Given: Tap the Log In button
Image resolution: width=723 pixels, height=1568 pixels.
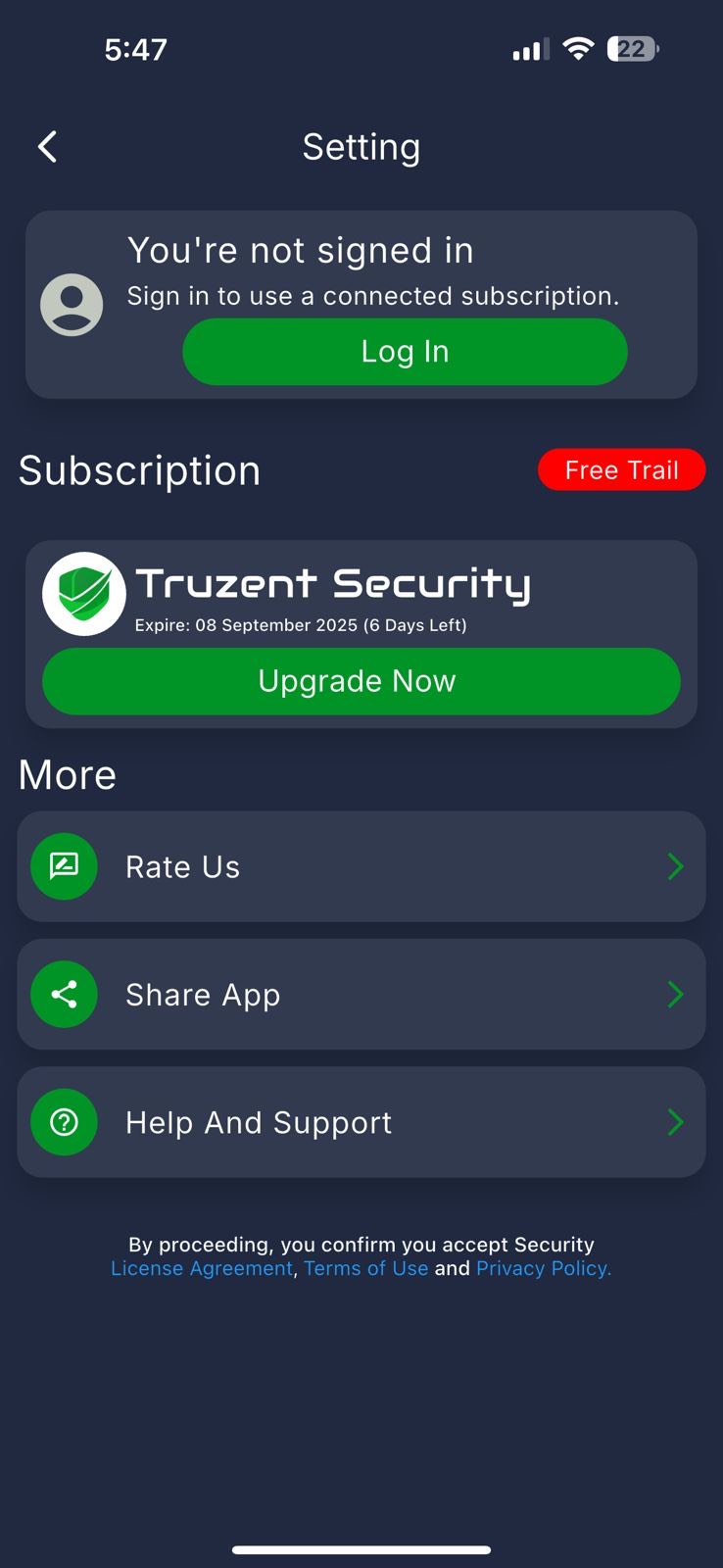Looking at the screenshot, I should pyautogui.click(x=405, y=352).
